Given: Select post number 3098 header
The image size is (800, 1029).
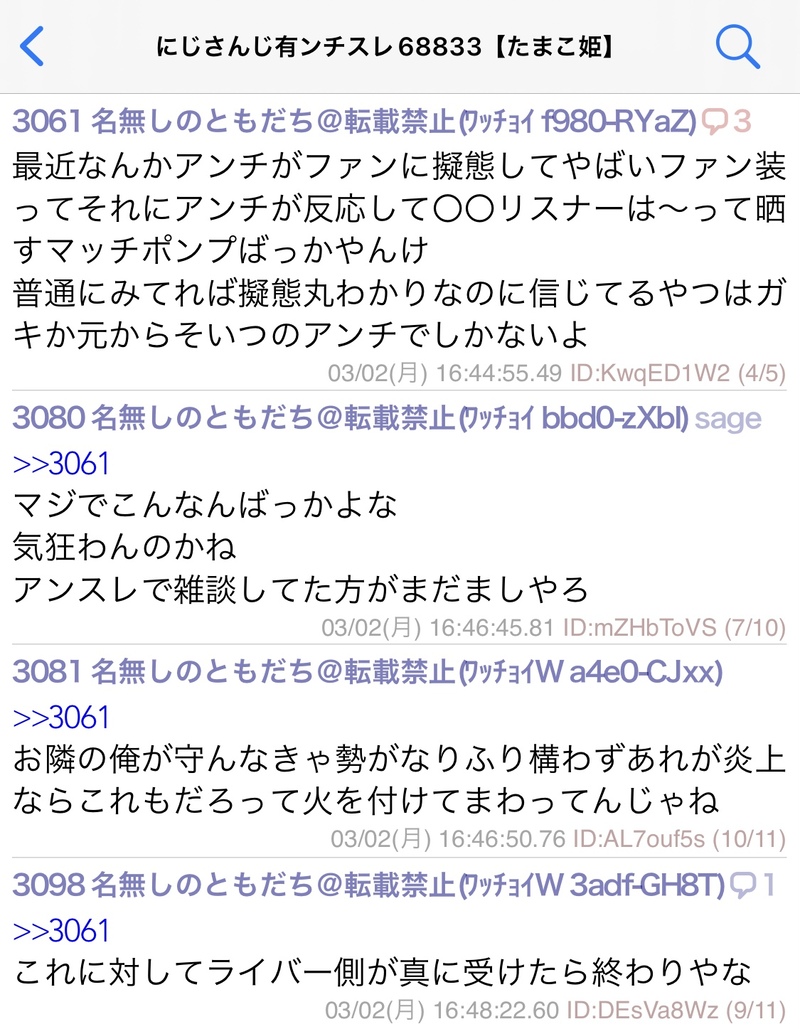Looking at the screenshot, I should [46, 884].
